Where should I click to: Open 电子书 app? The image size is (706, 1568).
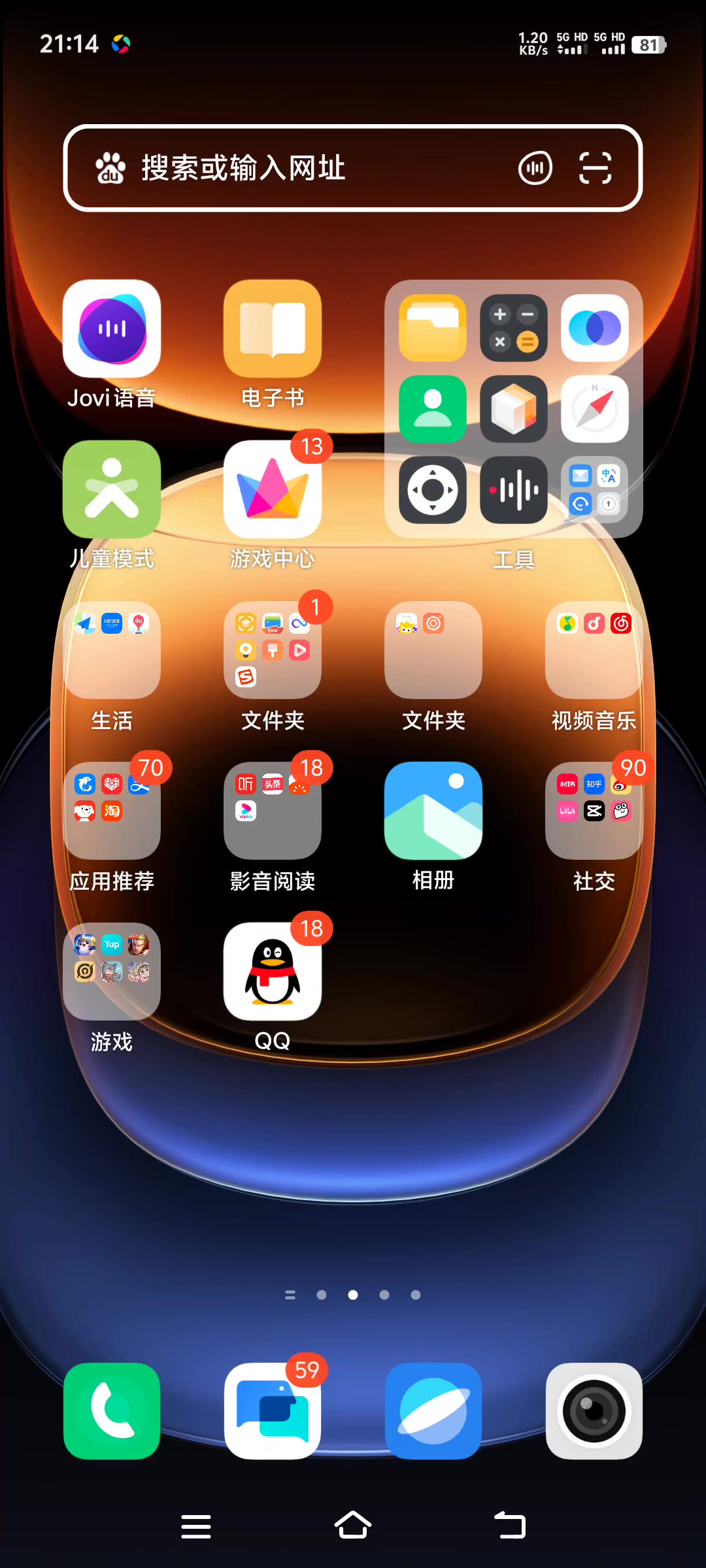coord(273,329)
